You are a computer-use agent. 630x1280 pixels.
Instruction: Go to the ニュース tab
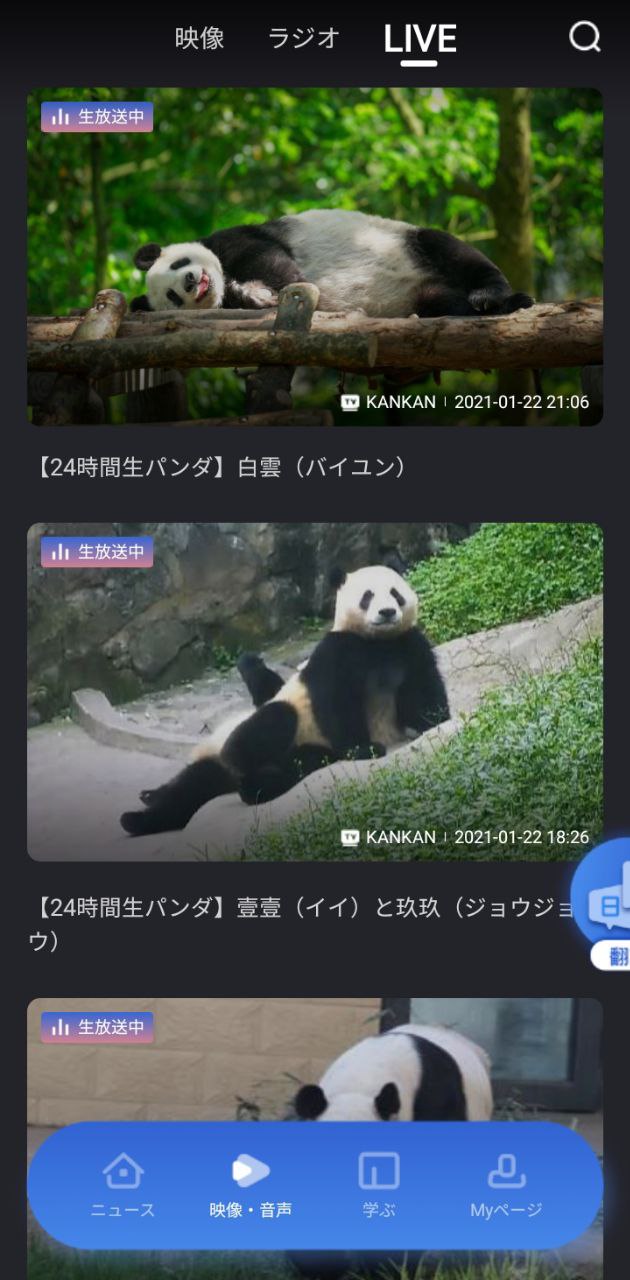tap(123, 1185)
